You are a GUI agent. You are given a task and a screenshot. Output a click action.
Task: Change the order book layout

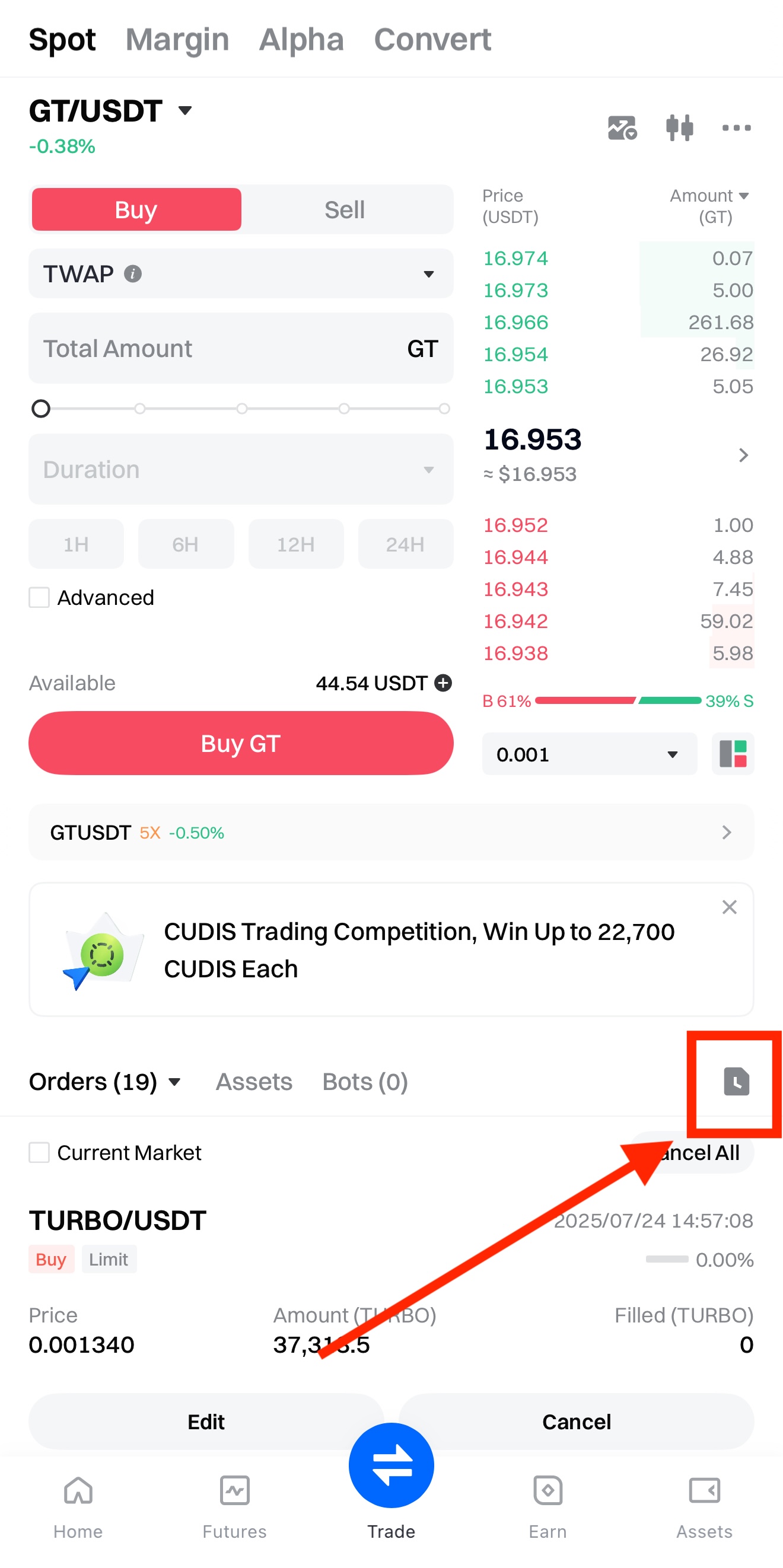click(733, 754)
